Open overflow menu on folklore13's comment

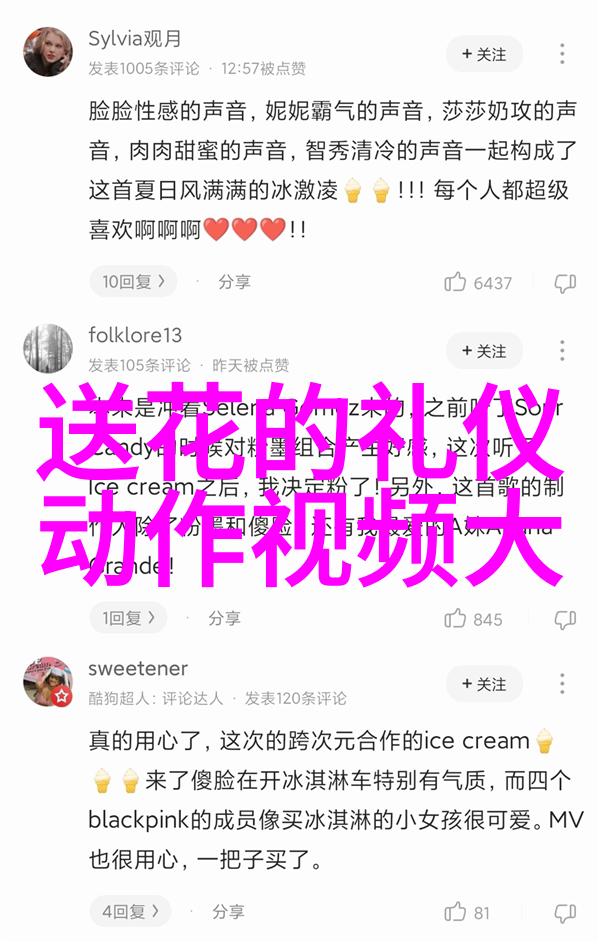pos(563,351)
